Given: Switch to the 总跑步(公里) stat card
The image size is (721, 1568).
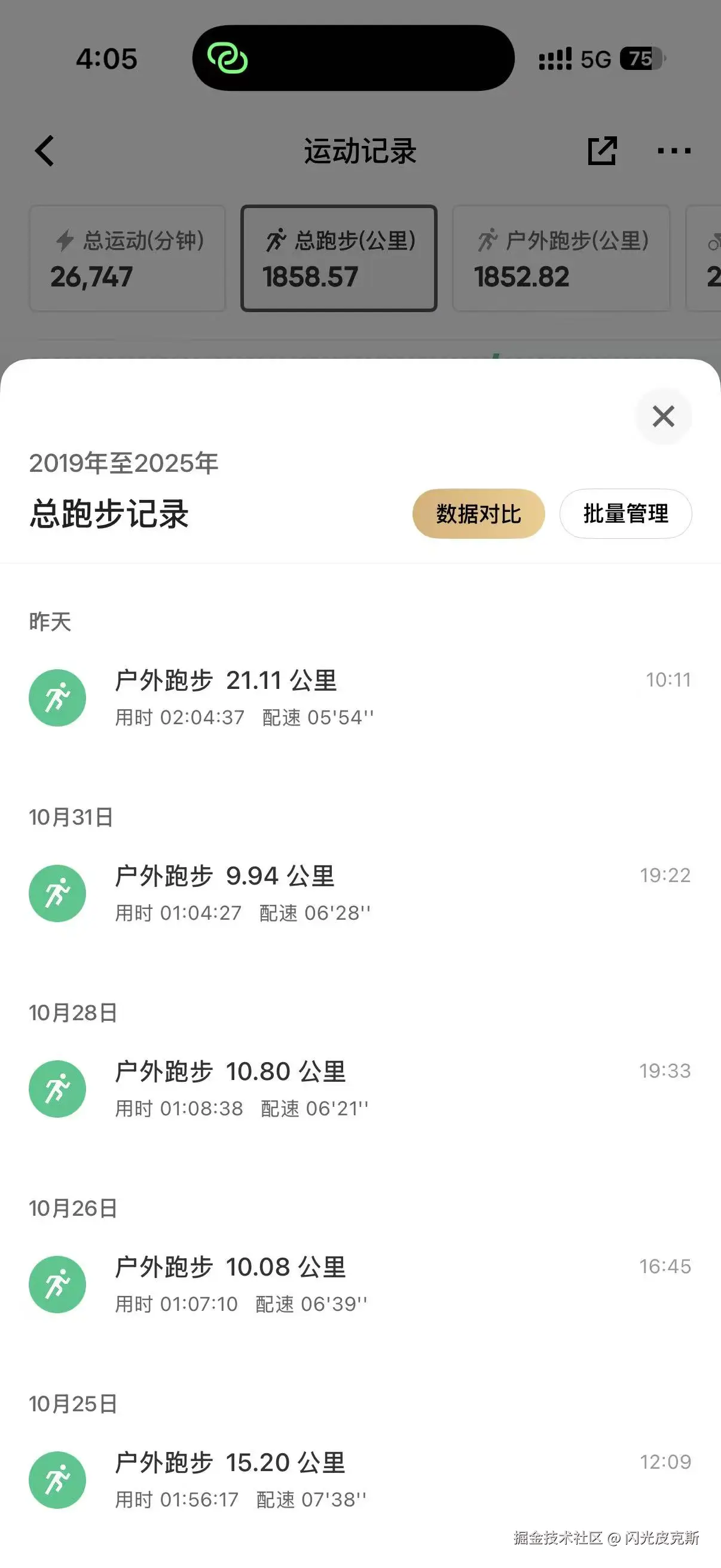Looking at the screenshot, I should tap(339, 259).
